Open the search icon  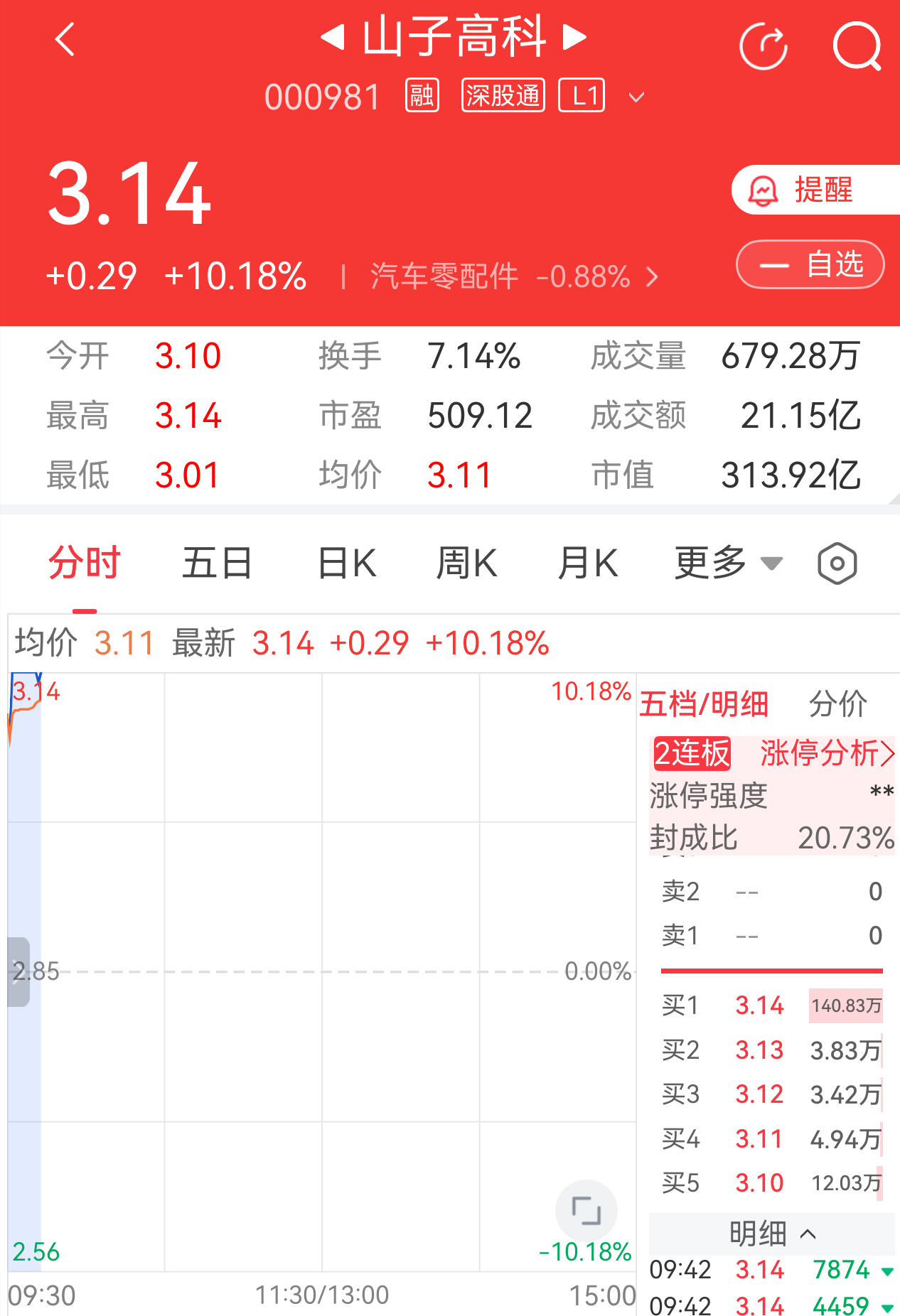click(x=857, y=46)
